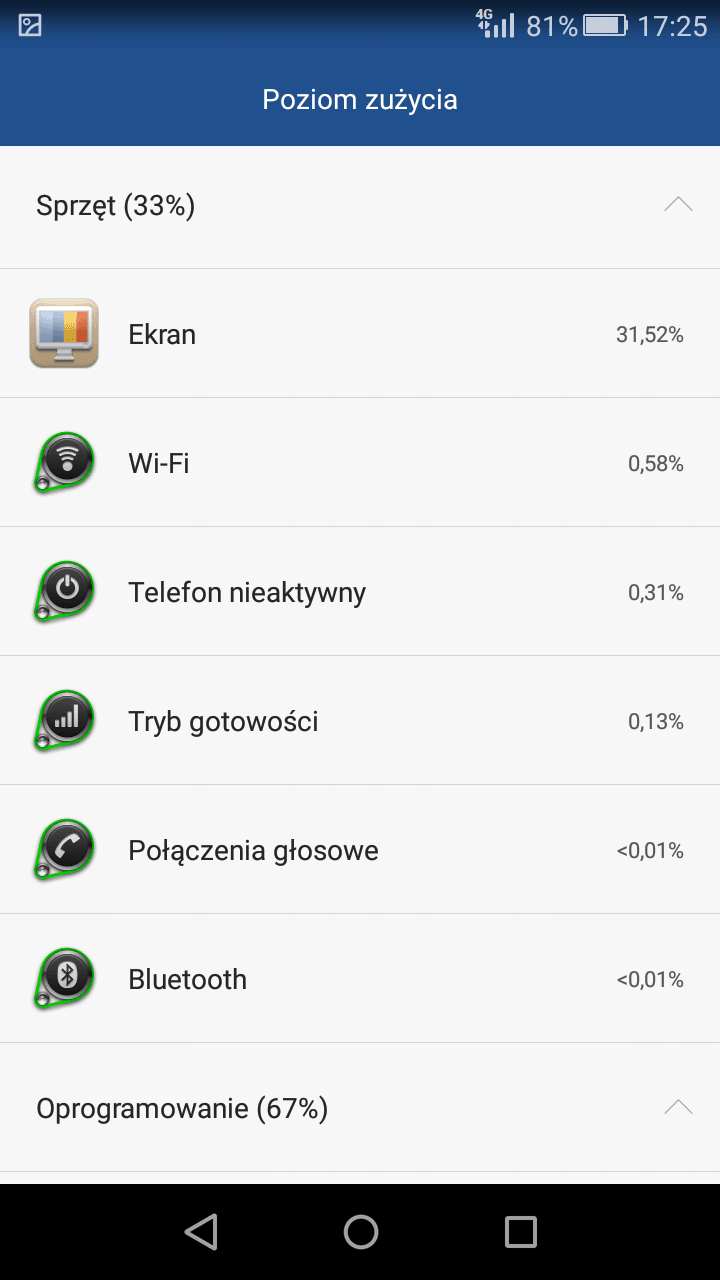
Task: View Tryb gotowości usage details
Action: point(360,720)
